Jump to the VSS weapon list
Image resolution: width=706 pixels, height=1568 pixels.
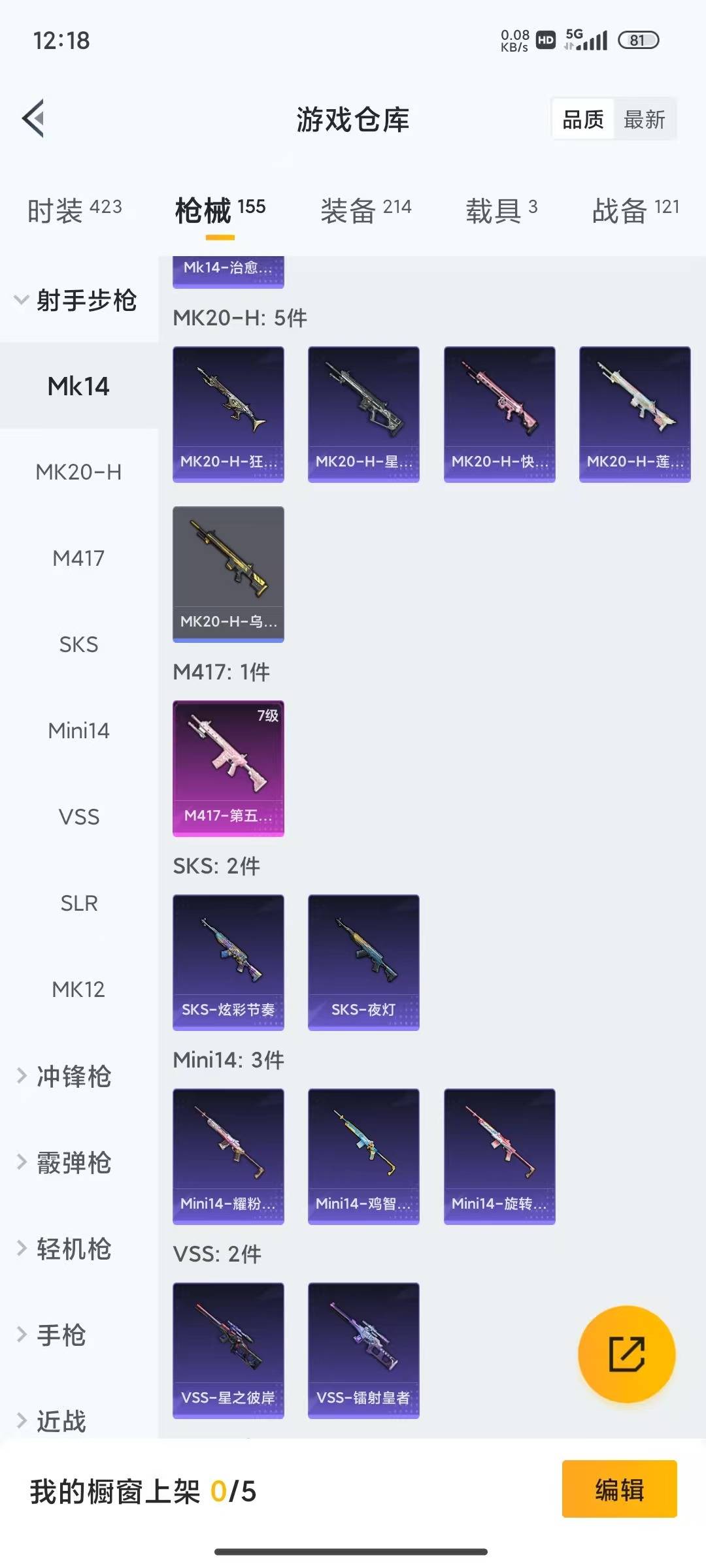click(78, 817)
